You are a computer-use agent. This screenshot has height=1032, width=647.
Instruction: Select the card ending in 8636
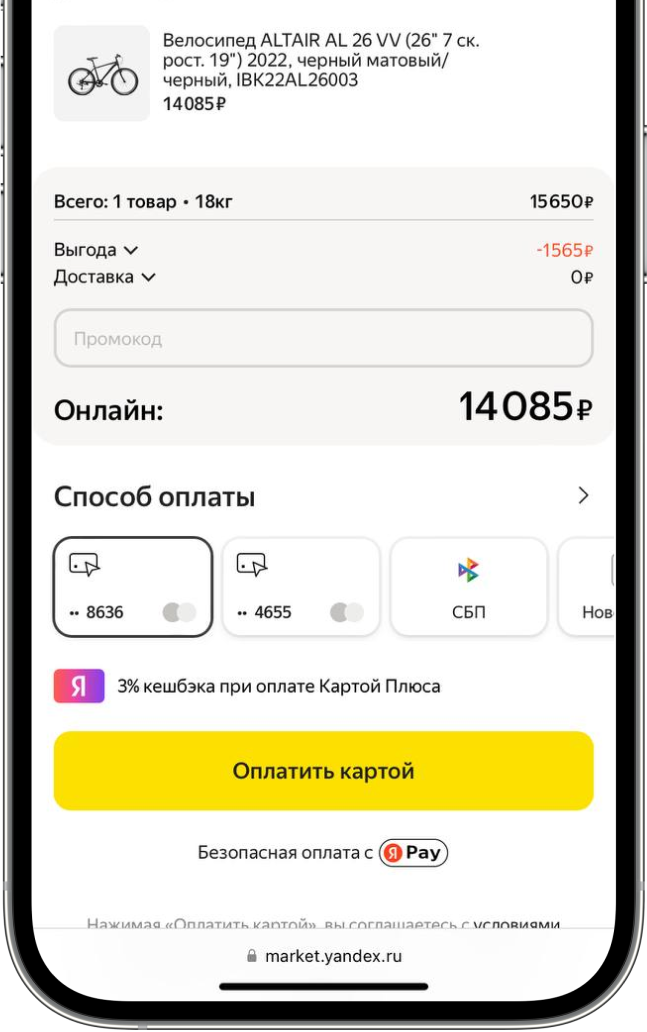(x=132, y=587)
